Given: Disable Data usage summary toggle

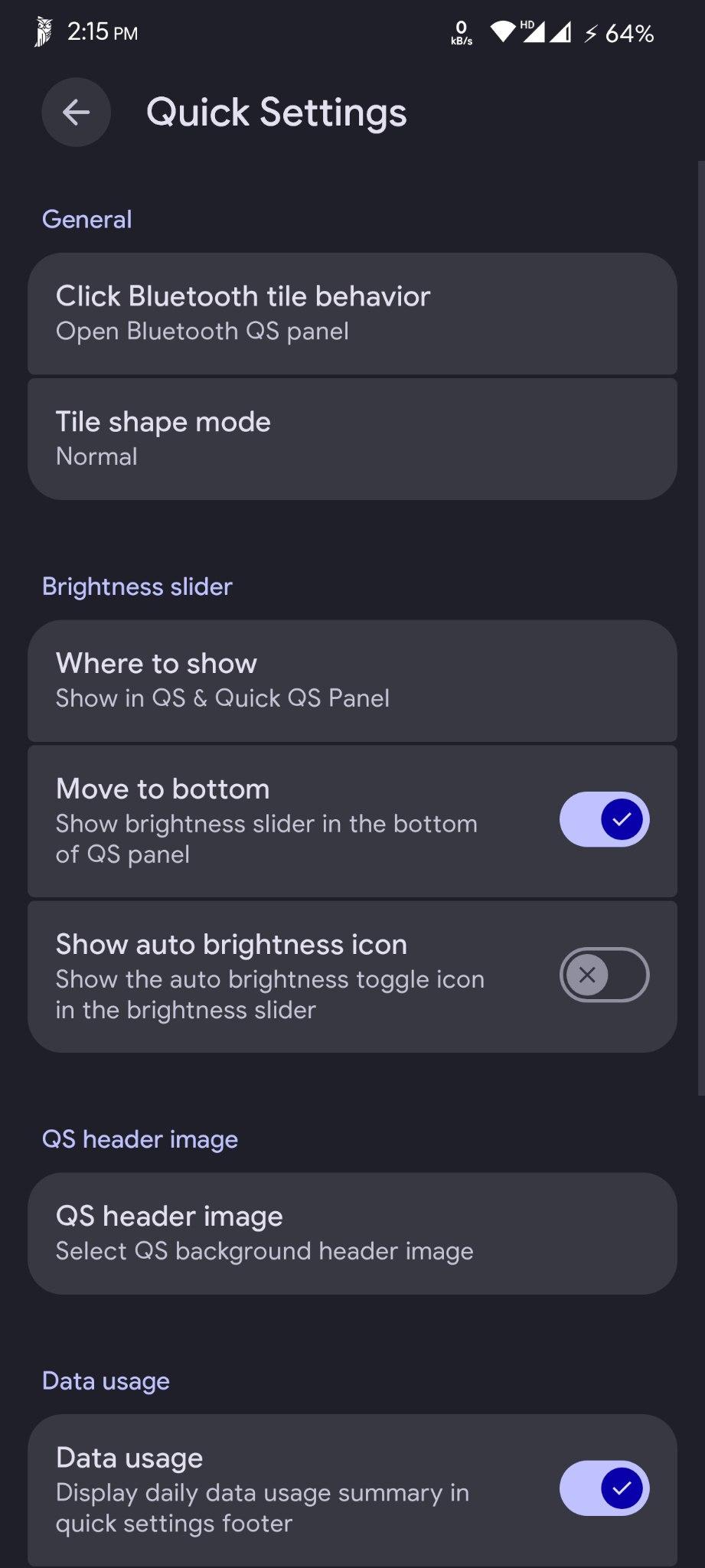Looking at the screenshot, I should [x=604, y=1488].
